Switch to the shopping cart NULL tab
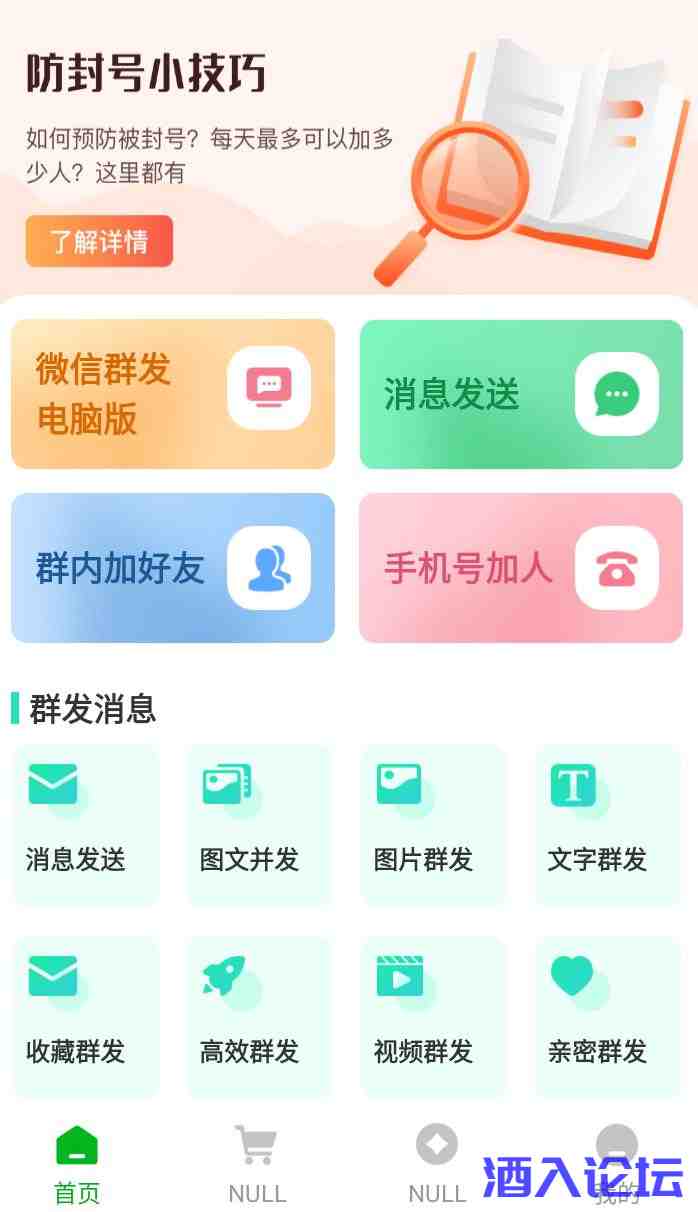This screenshot has width=698, height=1212. pyautogui.click(x=257, y=1165)
